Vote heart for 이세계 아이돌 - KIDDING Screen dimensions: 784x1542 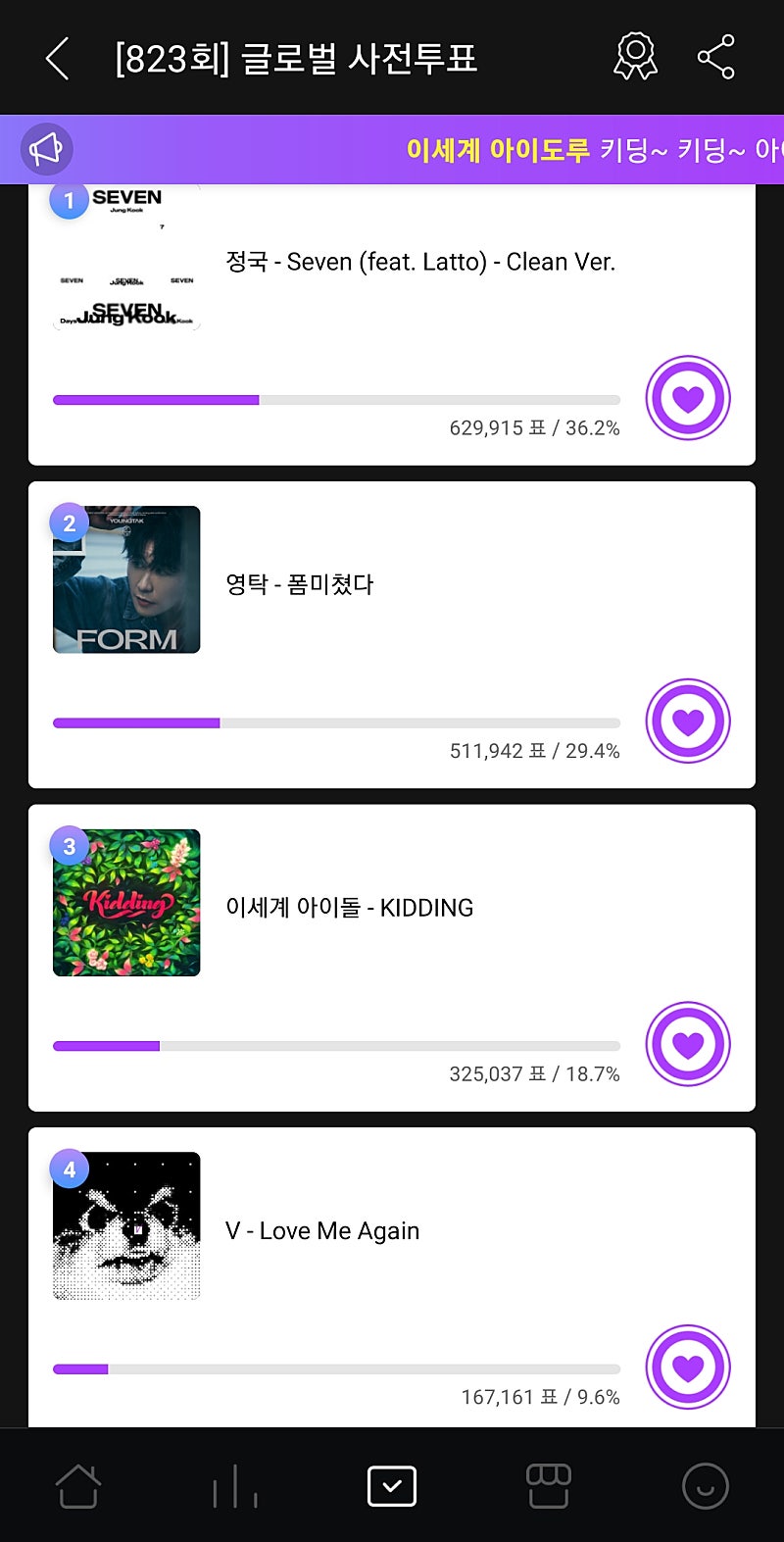pyautogui.click(x=688, y=1044)
